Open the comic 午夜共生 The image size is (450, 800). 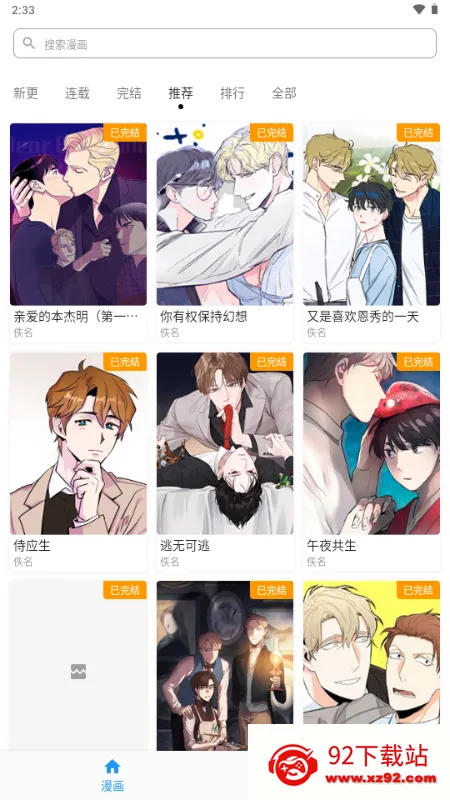371,461
